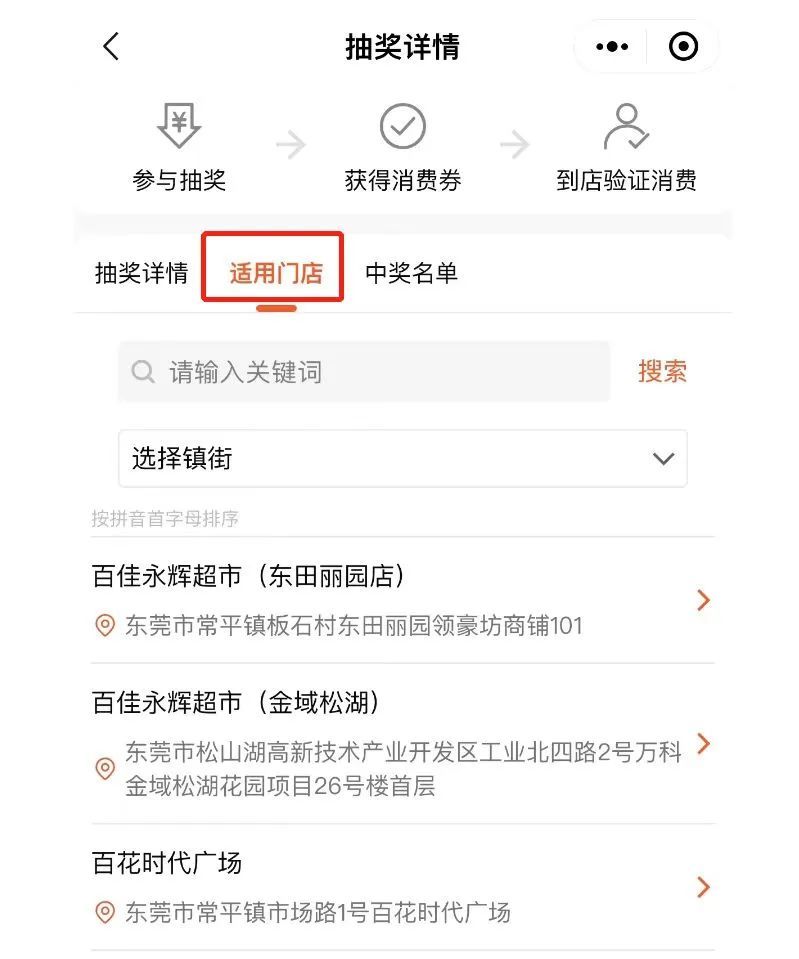
Task: Open the mini program three-dot menu
Action: (612, 46)
